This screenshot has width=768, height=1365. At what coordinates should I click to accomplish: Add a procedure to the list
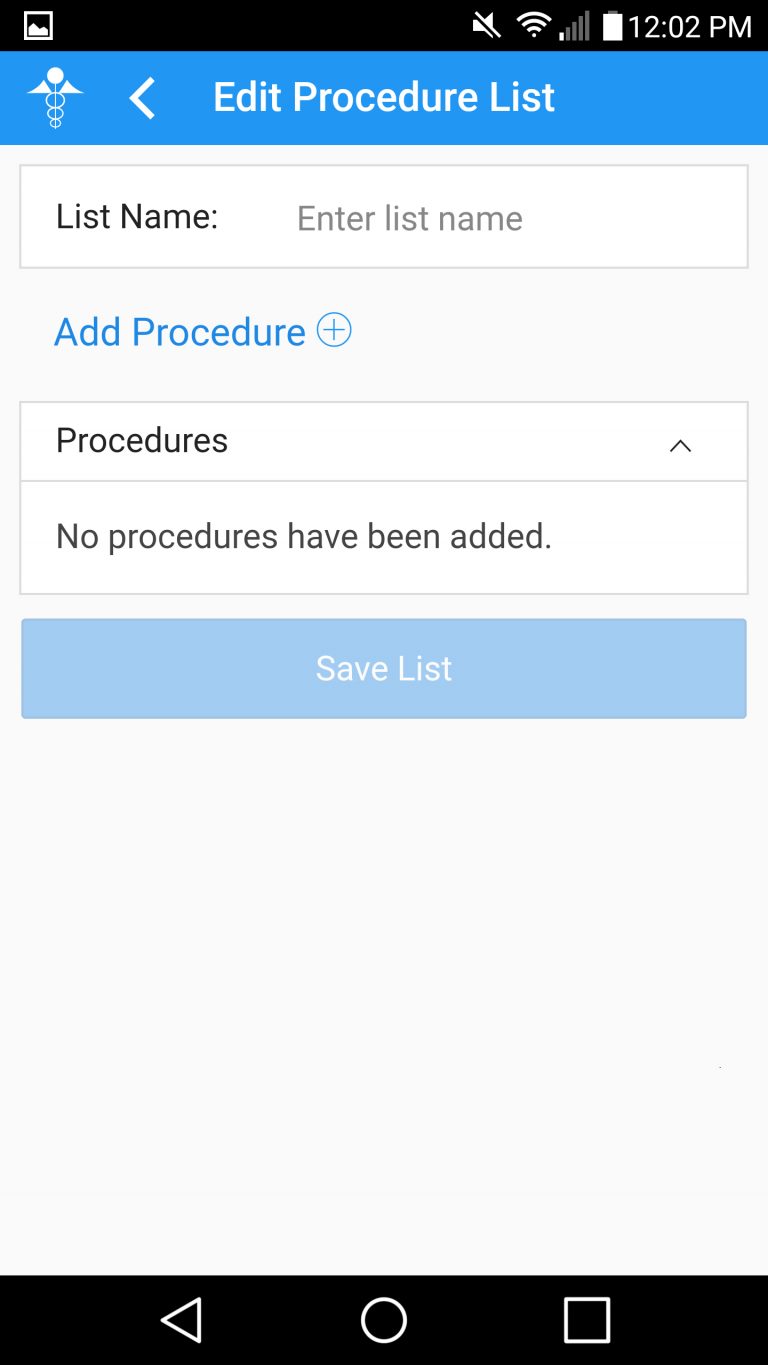pyautogui.click(x=203, y=331)
